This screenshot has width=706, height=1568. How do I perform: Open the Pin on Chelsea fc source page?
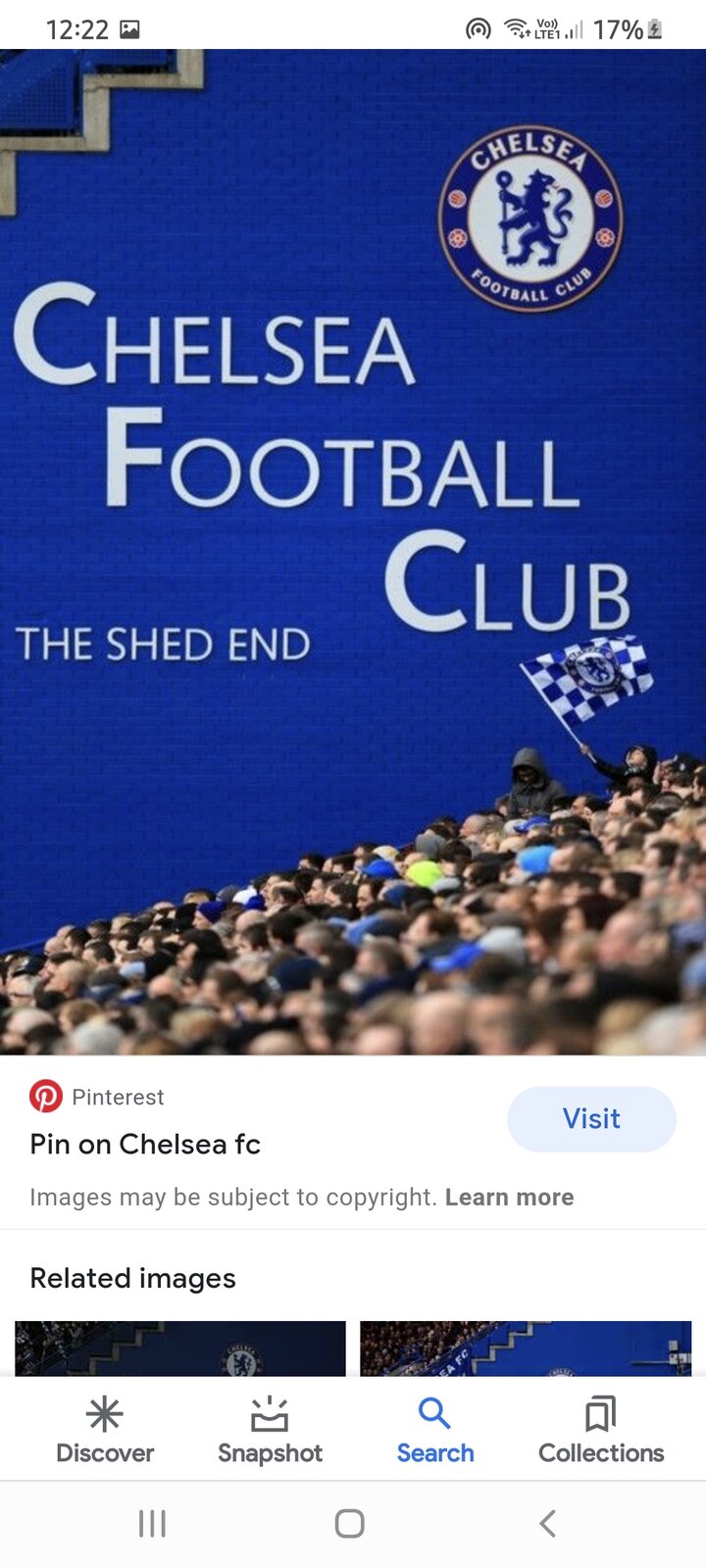coord(145,1144)
